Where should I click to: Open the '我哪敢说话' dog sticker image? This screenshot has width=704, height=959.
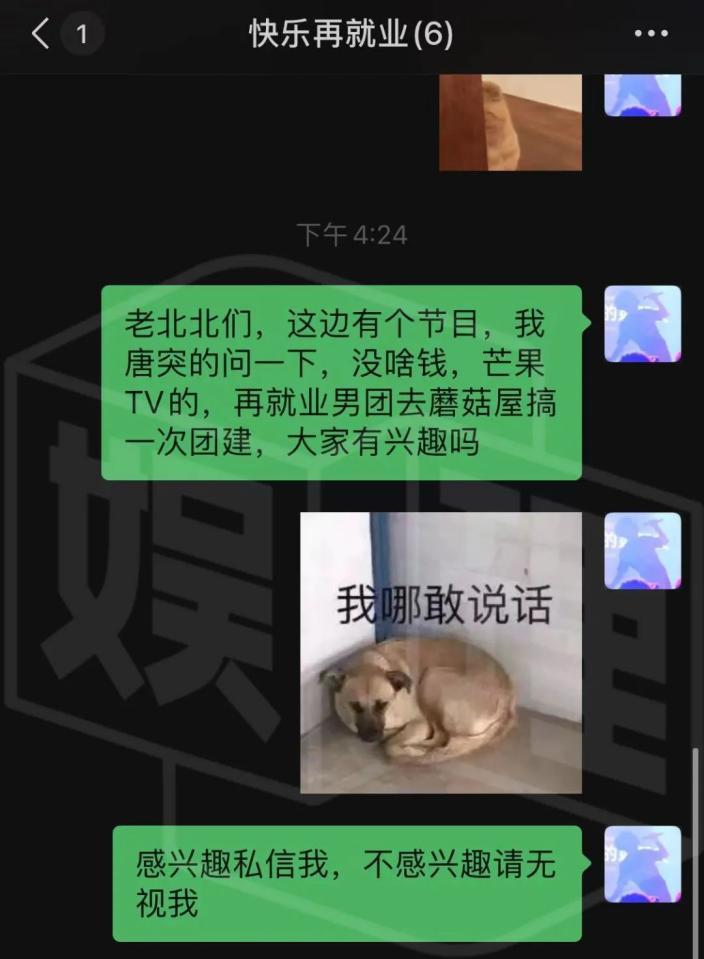(x=441, y=653)
